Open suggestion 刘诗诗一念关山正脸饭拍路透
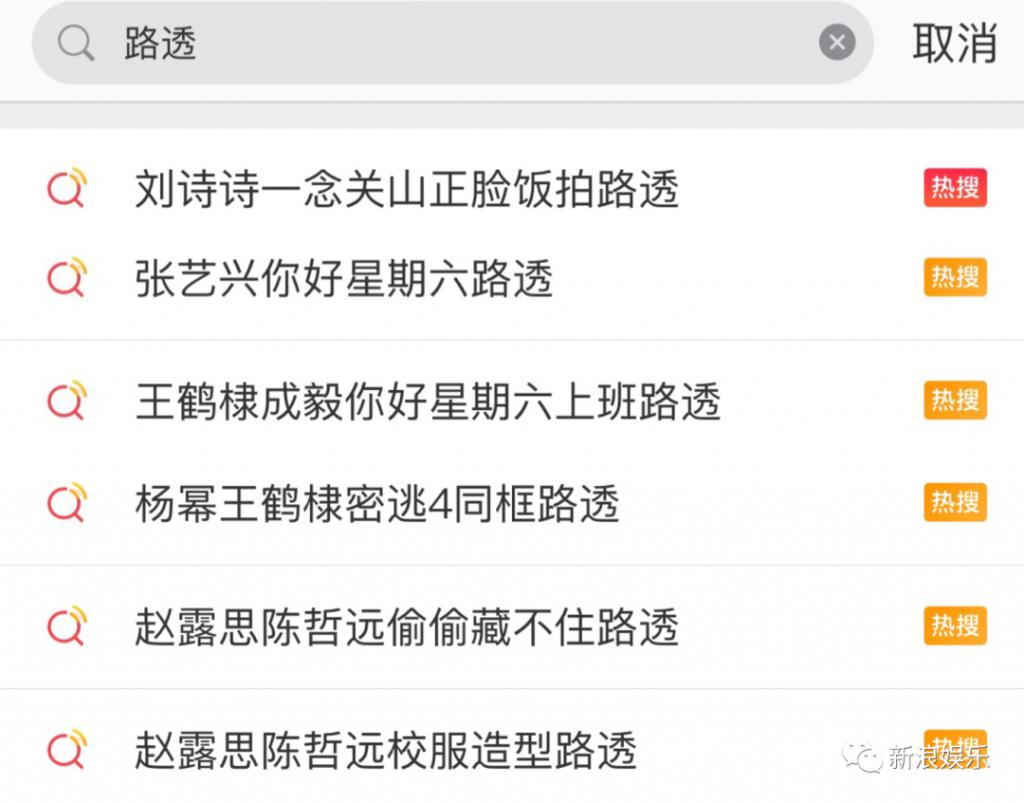The width and height of the screenshot is (1024, 803). pos(407,189)
